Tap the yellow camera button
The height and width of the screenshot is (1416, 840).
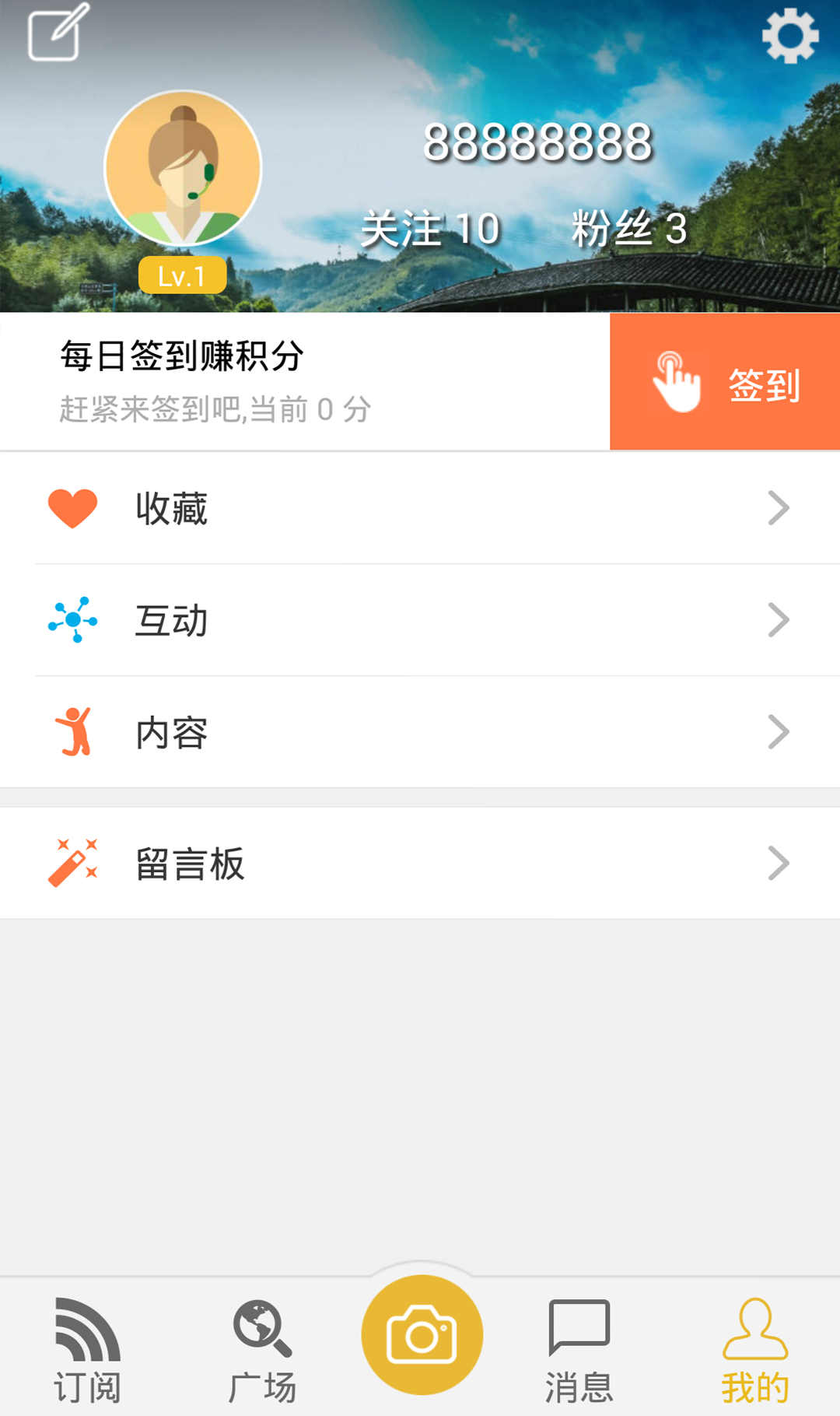tap(422, 1335)
